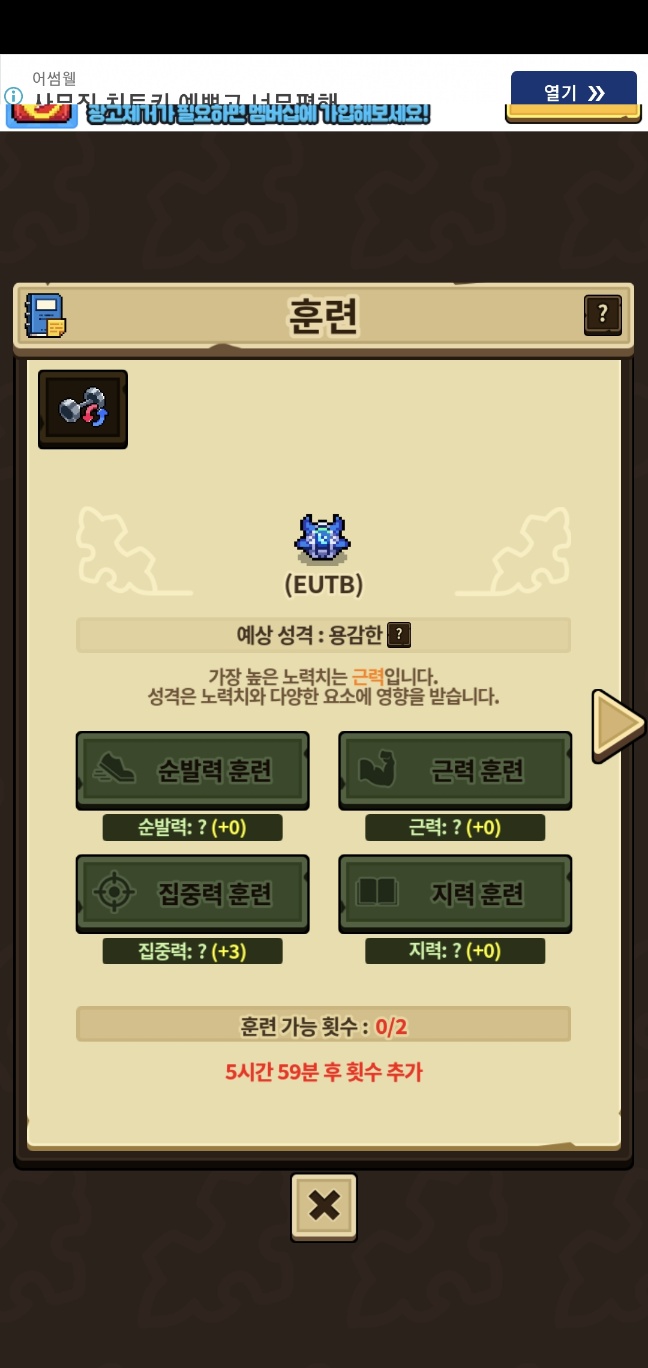The image size is (648, 1368).
Task: Open the training help question mark
Action: 602,315
